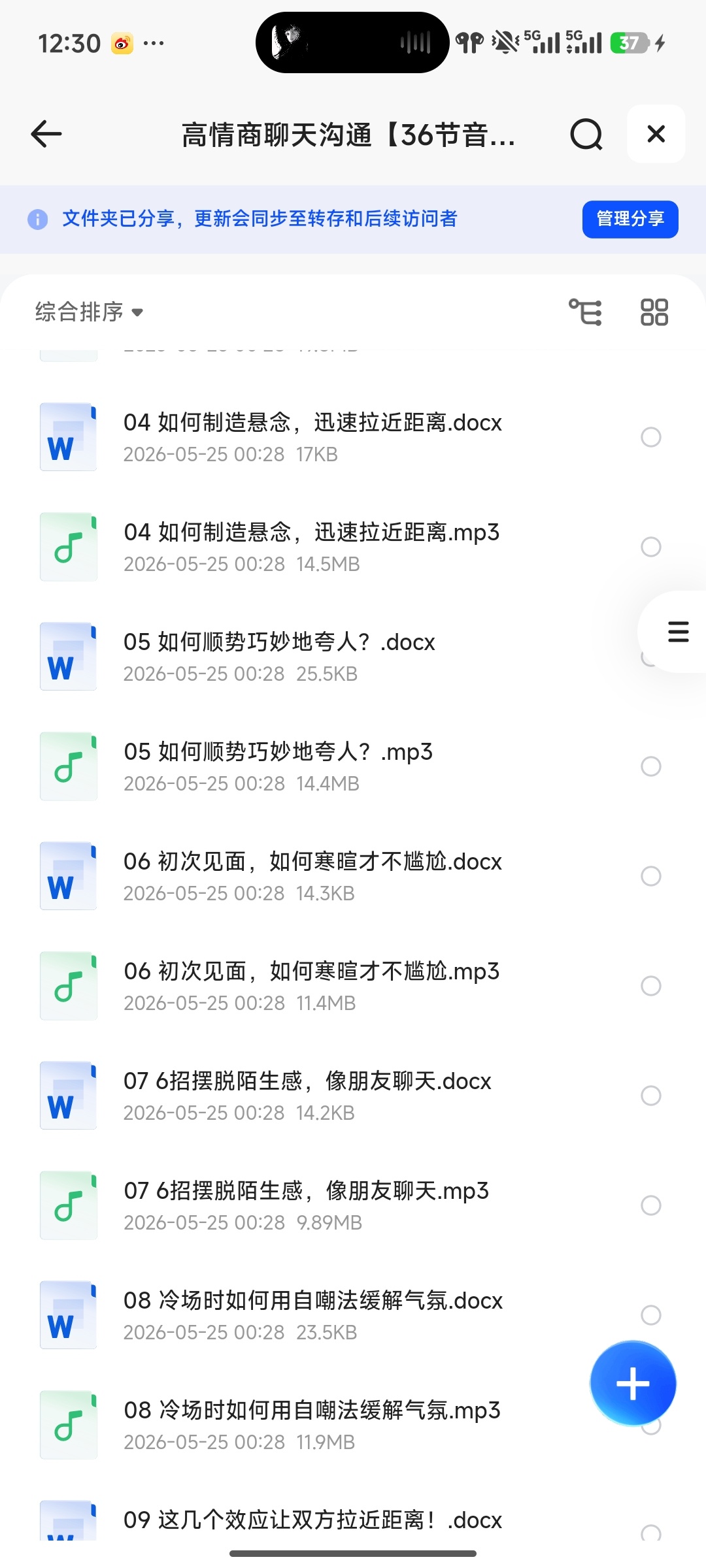Viewport: 706px width, 1568px height.
Task: Select checkbox for 08 冷场时 docx
Action: (x=650, y=1315)
